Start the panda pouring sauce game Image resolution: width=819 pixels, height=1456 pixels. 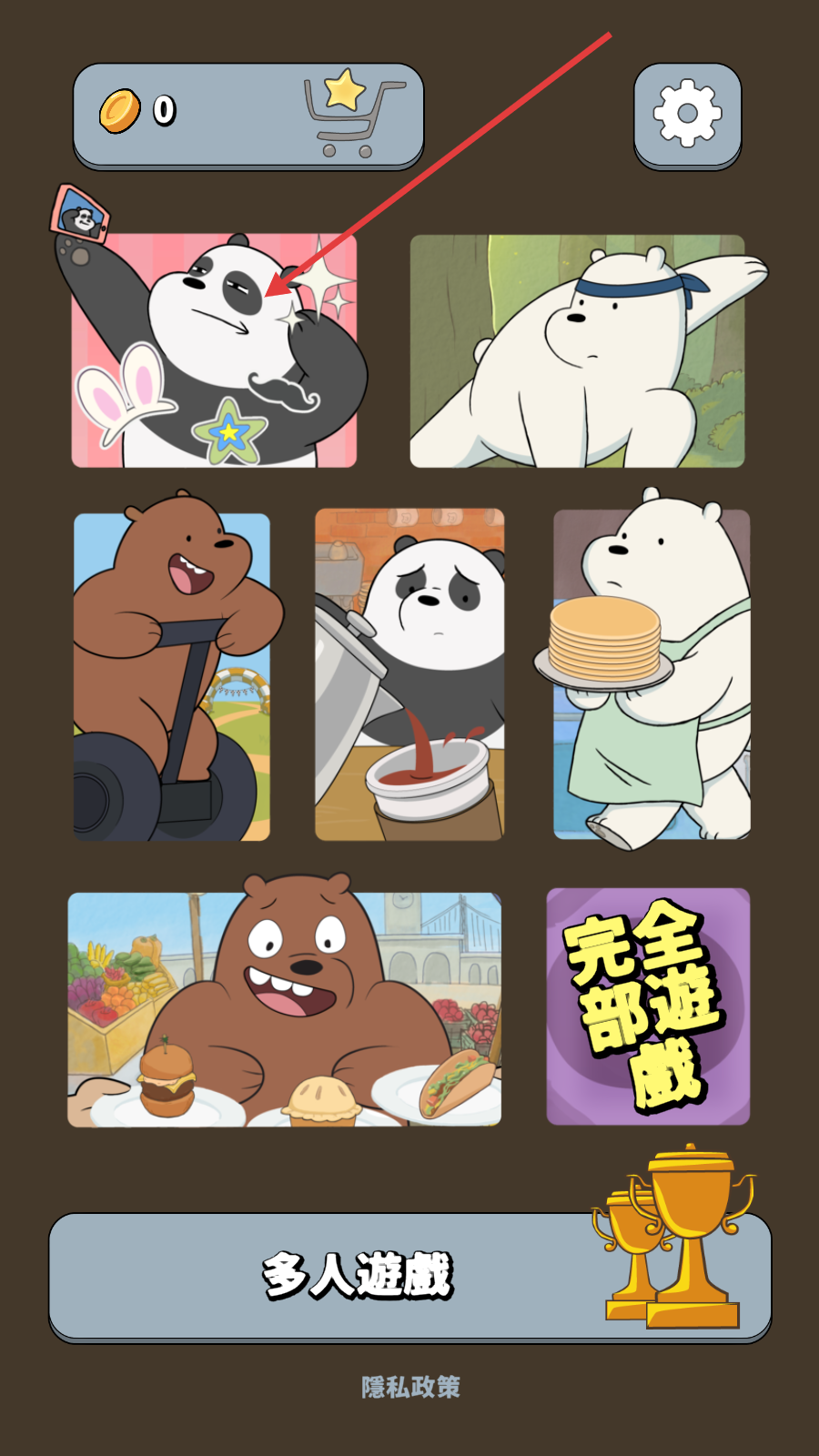[409, 674]
